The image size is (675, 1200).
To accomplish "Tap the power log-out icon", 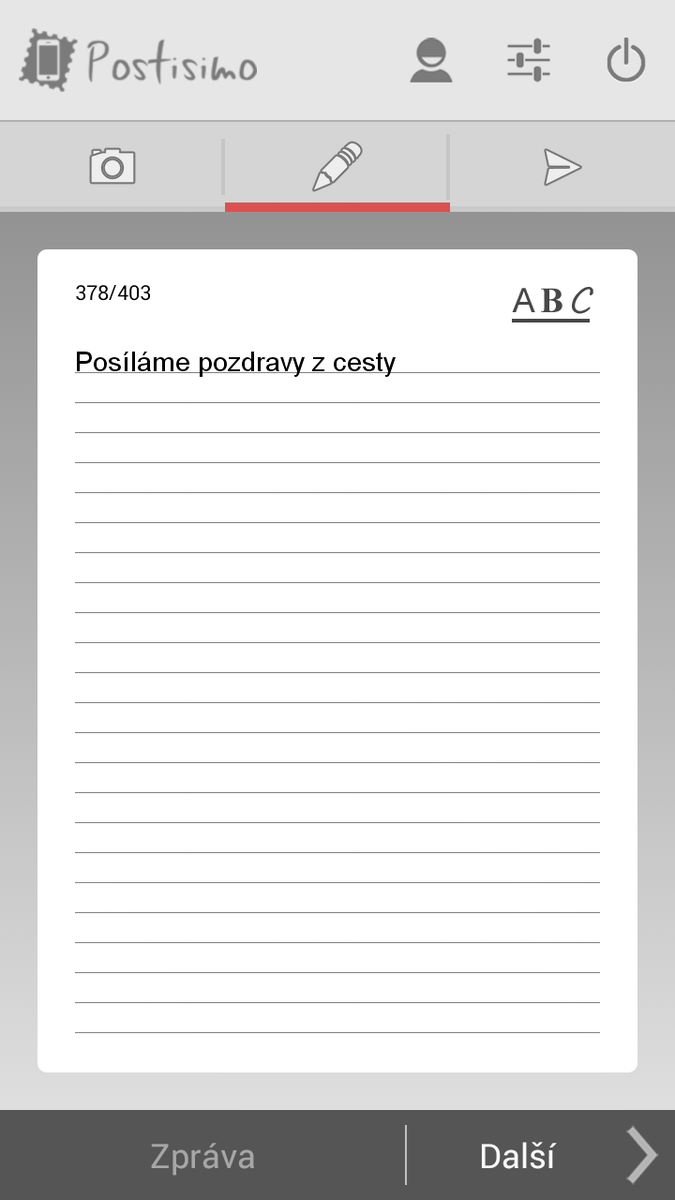I will (626, 62).
